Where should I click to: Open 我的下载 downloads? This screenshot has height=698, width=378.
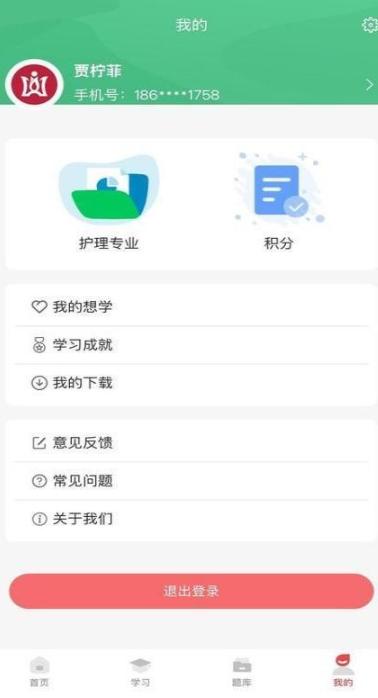point(191,383)
